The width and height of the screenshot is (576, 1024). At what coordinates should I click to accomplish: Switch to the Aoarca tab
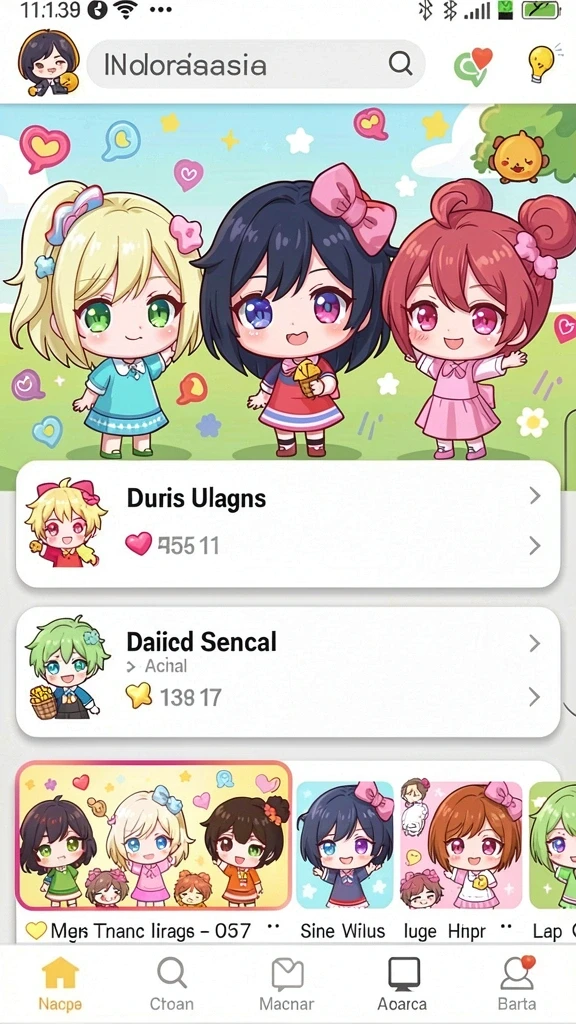pos(402,985)
